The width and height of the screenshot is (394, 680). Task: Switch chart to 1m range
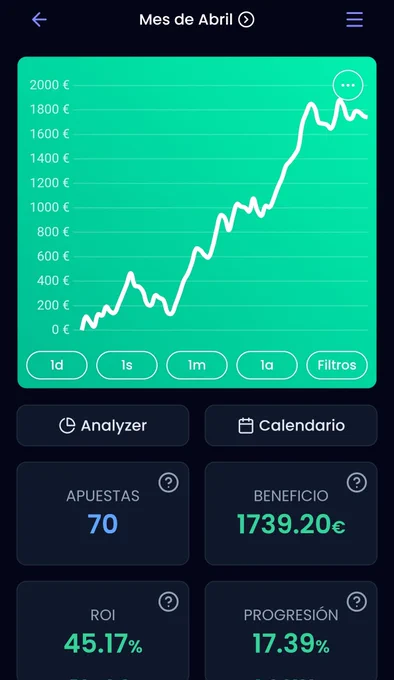tap(197, 365)
